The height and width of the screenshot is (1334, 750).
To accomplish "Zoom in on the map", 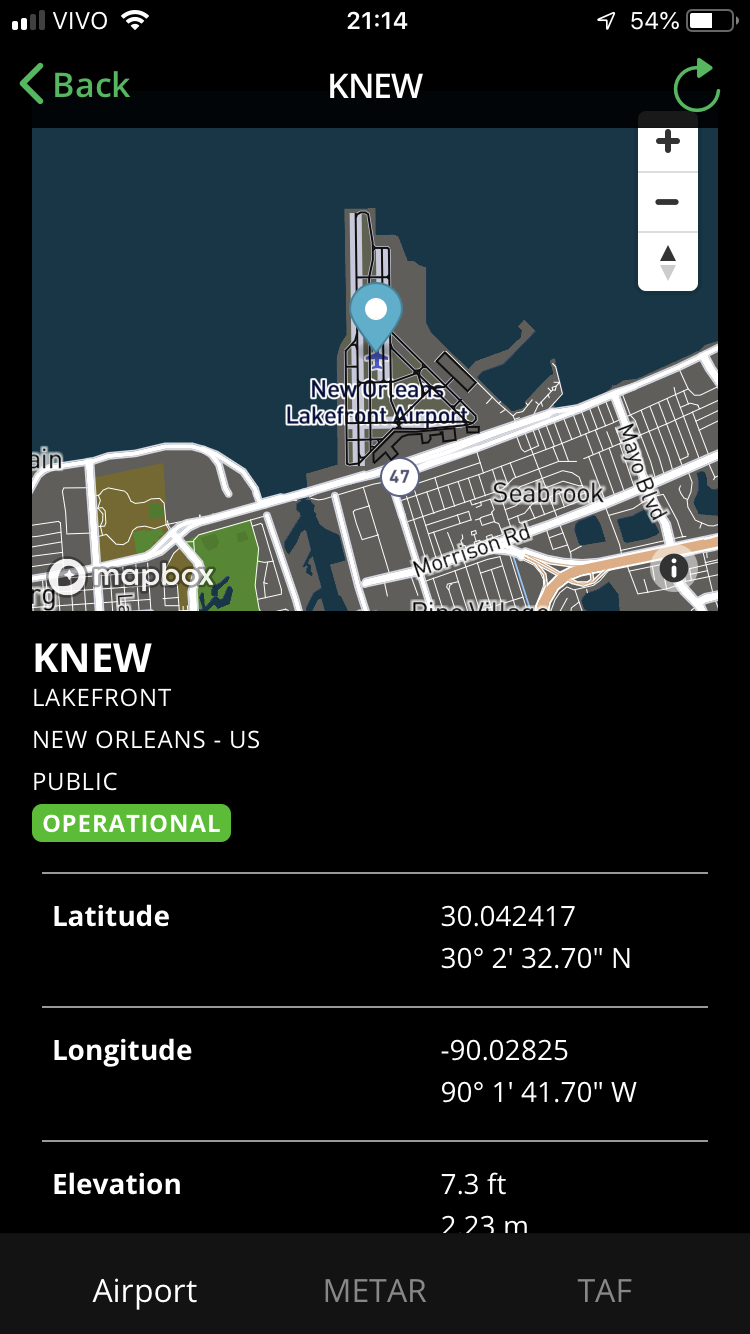I will click(667, 142).
